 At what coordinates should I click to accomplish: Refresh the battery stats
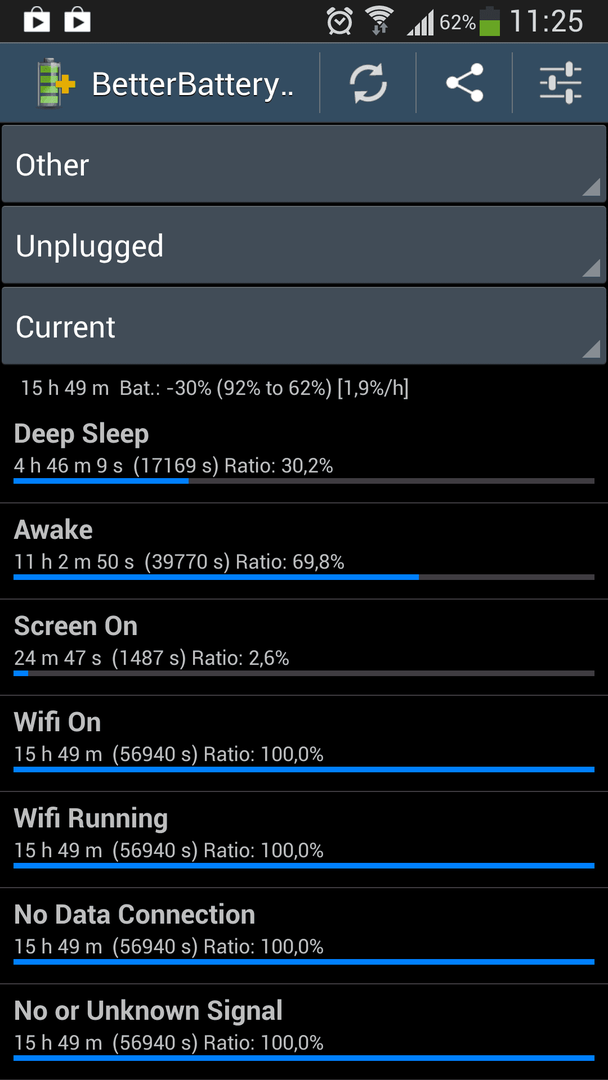tap(368, 83)
